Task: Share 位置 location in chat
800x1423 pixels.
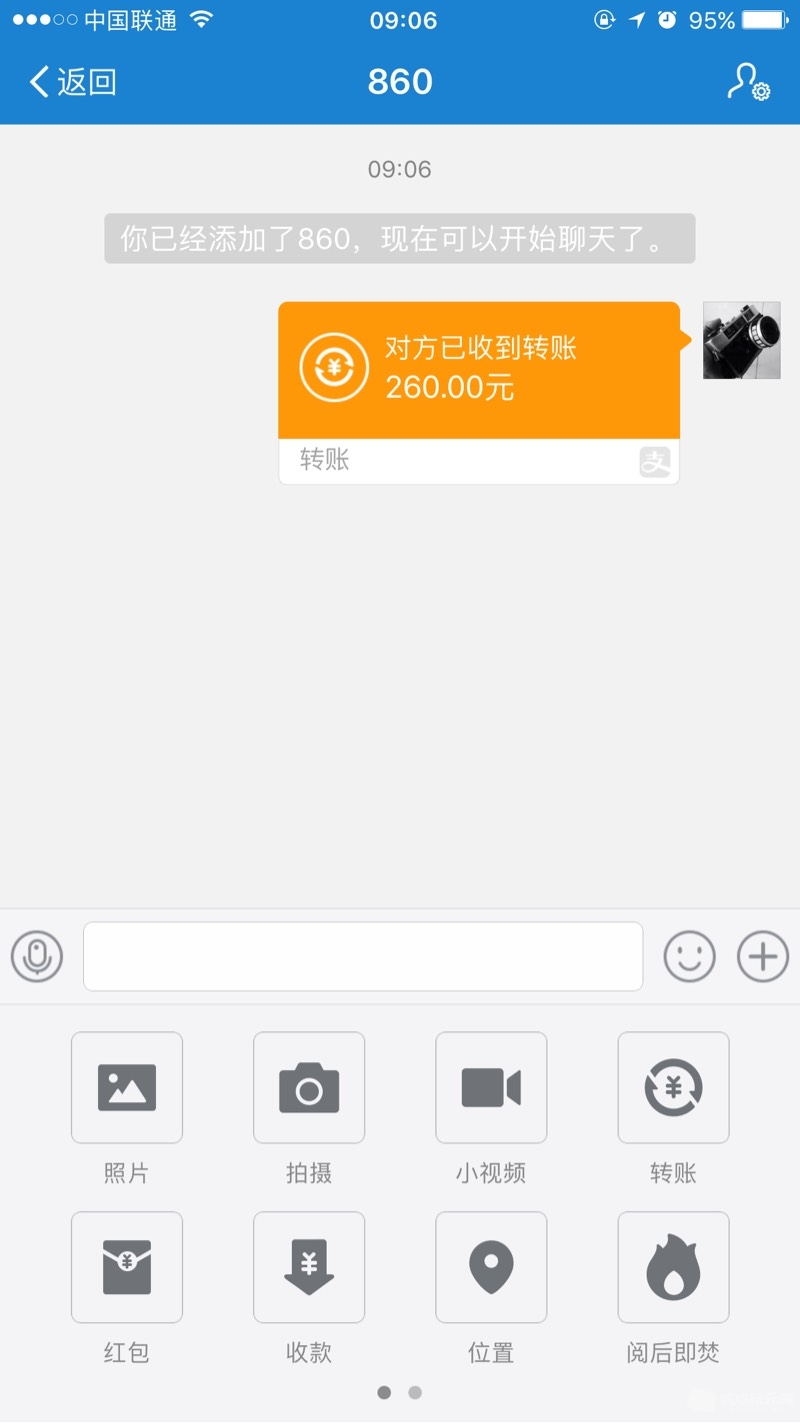Action: pyautogui.click(x=491, y=1268)
